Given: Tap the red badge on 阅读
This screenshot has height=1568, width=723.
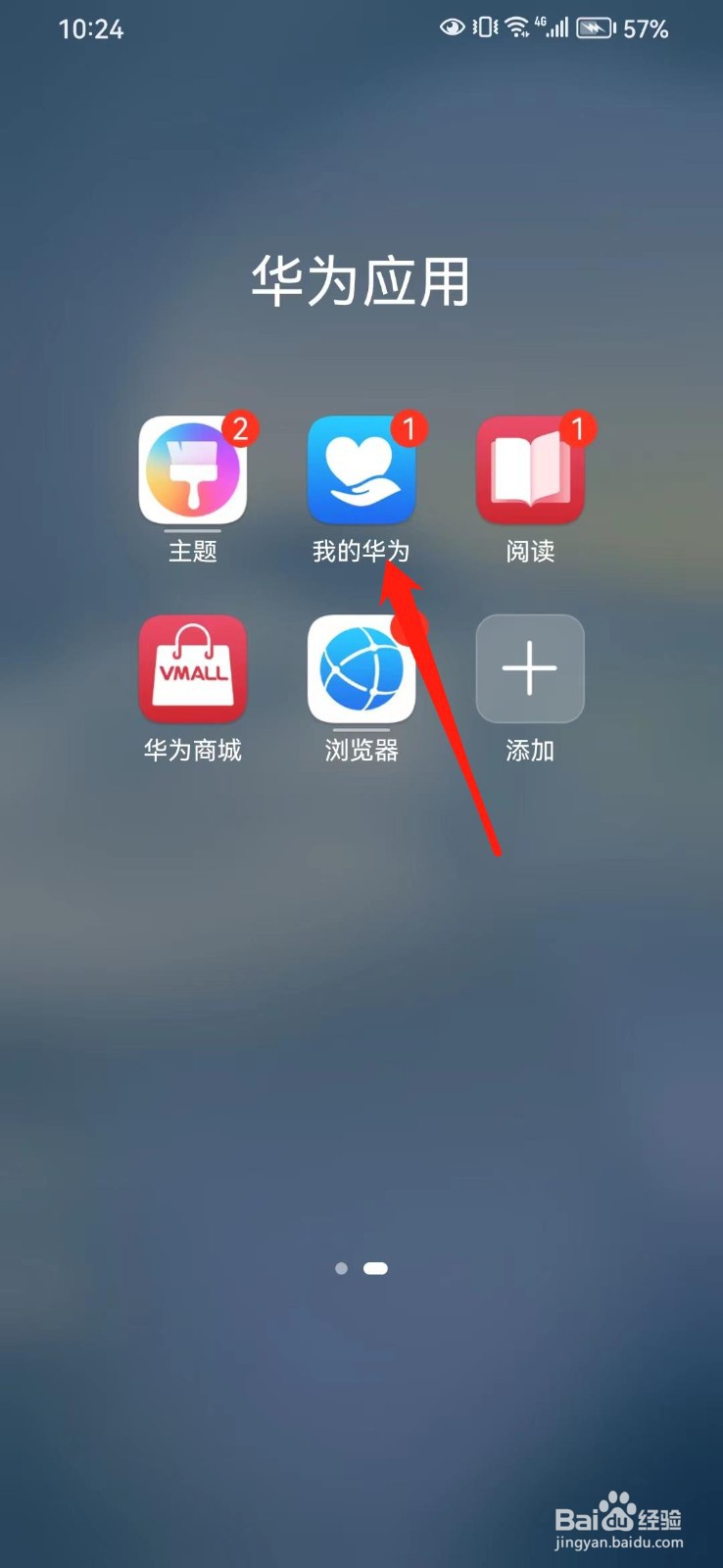Looking at the screenshot, I should tap(577, 427).
